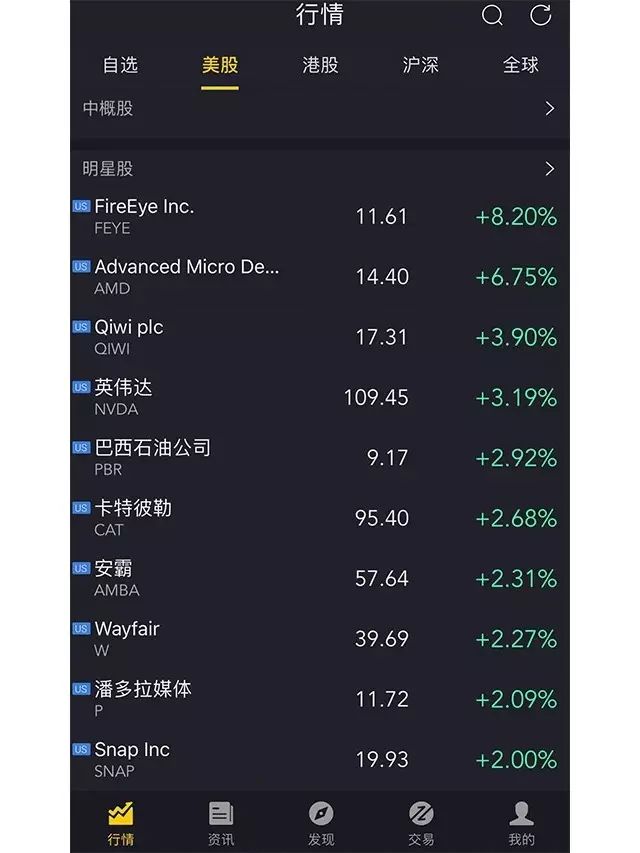This screenshot has height=853, width=640.
Task: Open the AMD stock row
Action: [x=320, y=277]
